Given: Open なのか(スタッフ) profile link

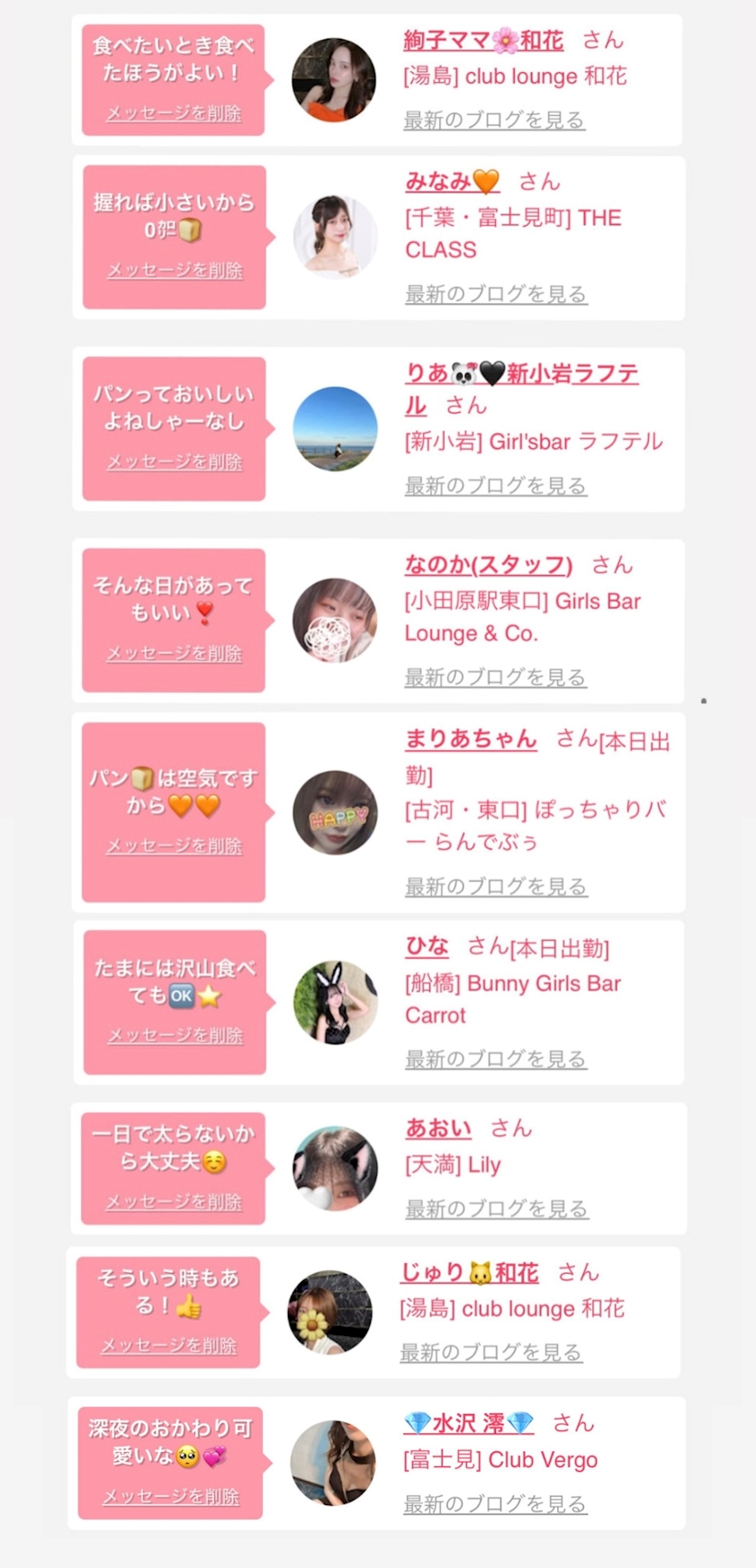Looking at the screenshot, I should [488, 565].
